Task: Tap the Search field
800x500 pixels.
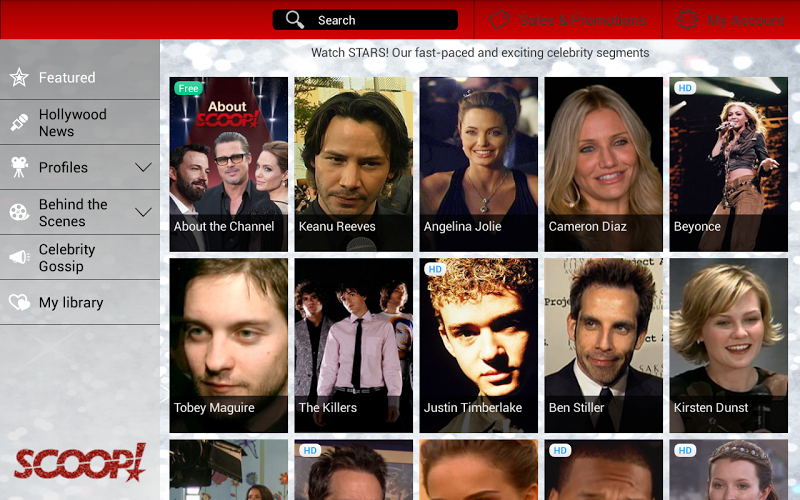Action: pos(365,20)
